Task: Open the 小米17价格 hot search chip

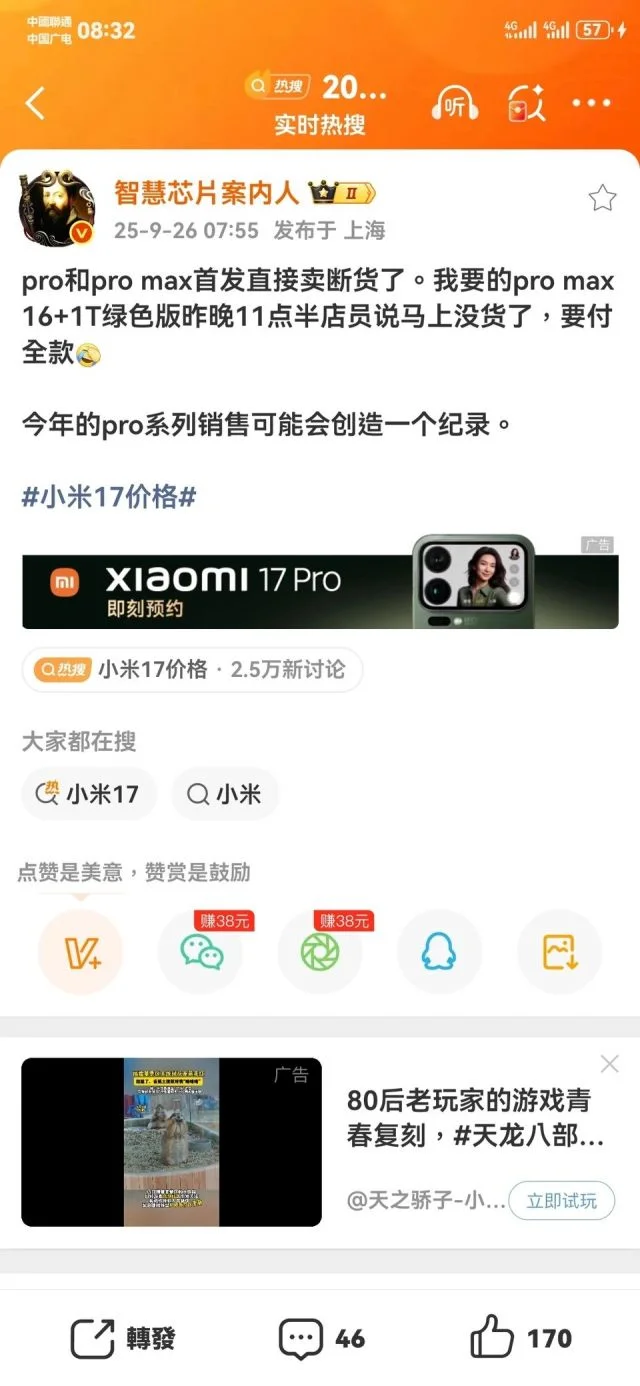Action: [192, 670]
